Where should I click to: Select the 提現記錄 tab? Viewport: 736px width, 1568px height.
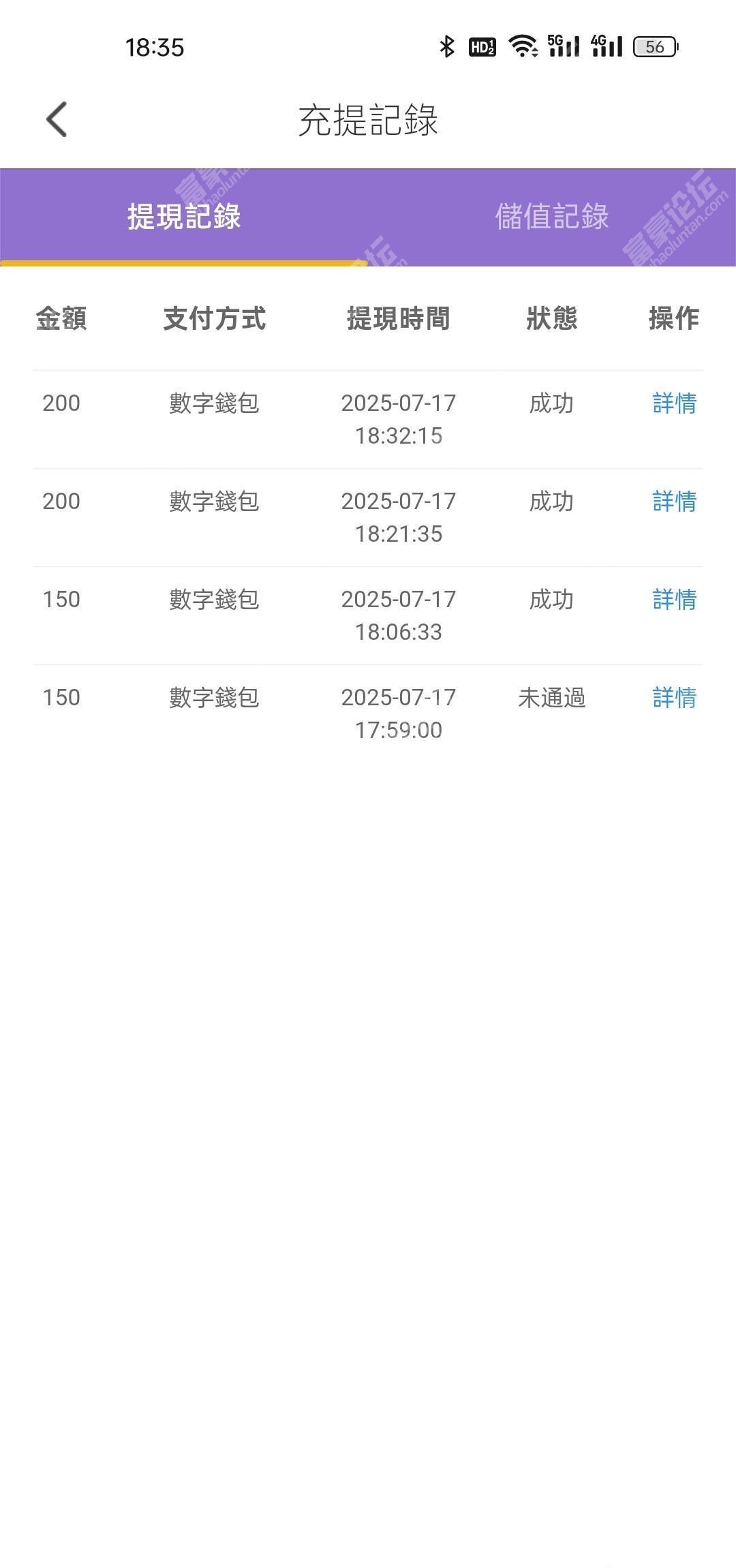pyautogui.click(x=184, y=217)
